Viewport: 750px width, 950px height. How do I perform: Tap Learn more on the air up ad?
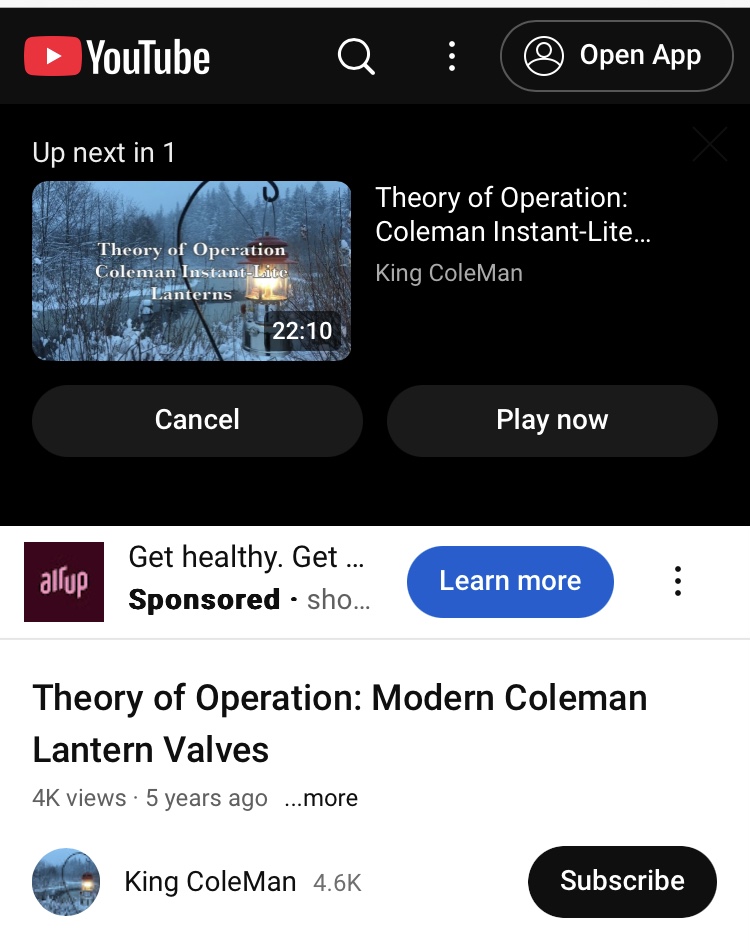tap(510, 581)
